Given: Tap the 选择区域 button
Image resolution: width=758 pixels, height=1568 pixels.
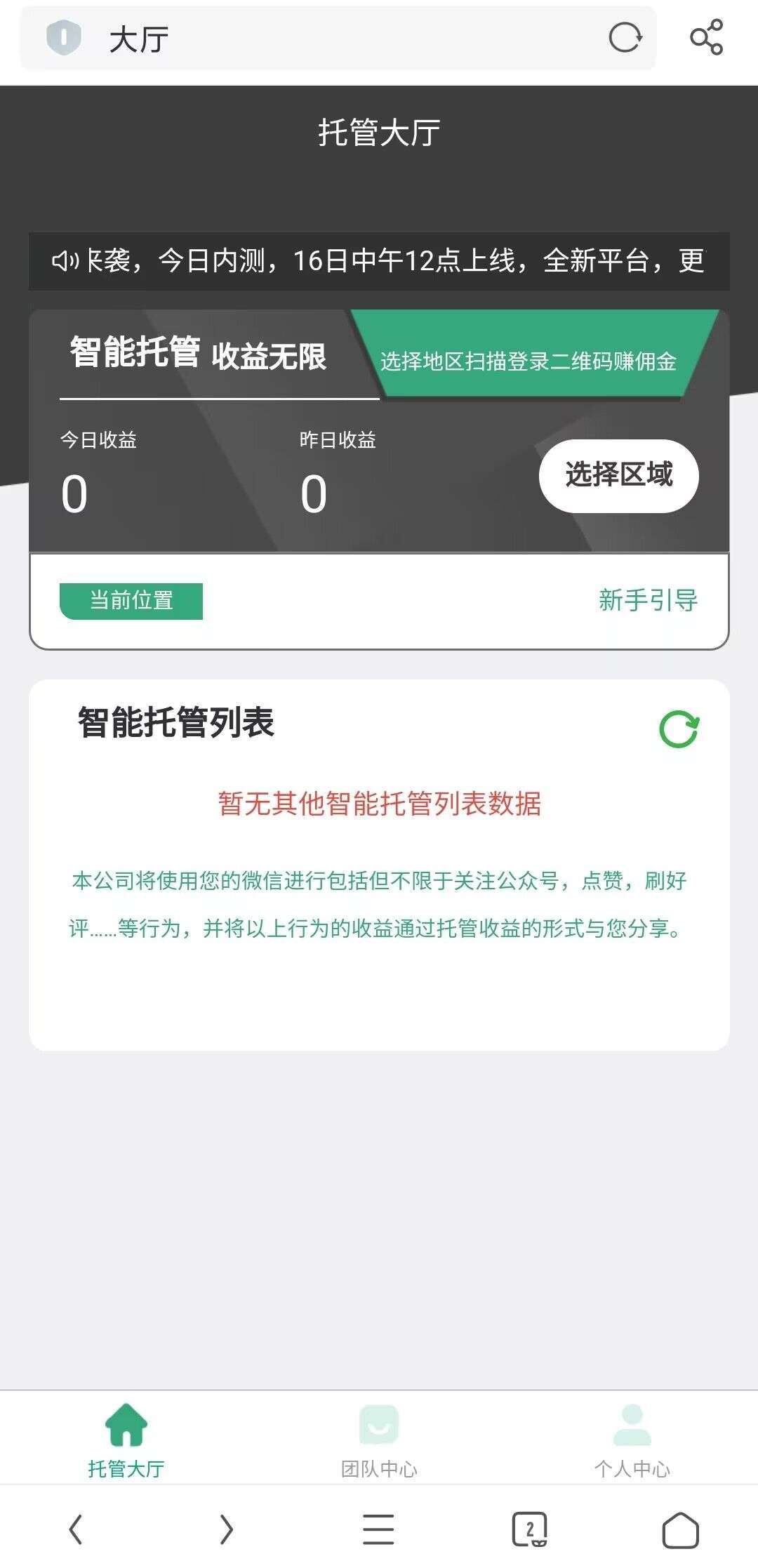Looking at the screenshot, I should click(618, 476).
